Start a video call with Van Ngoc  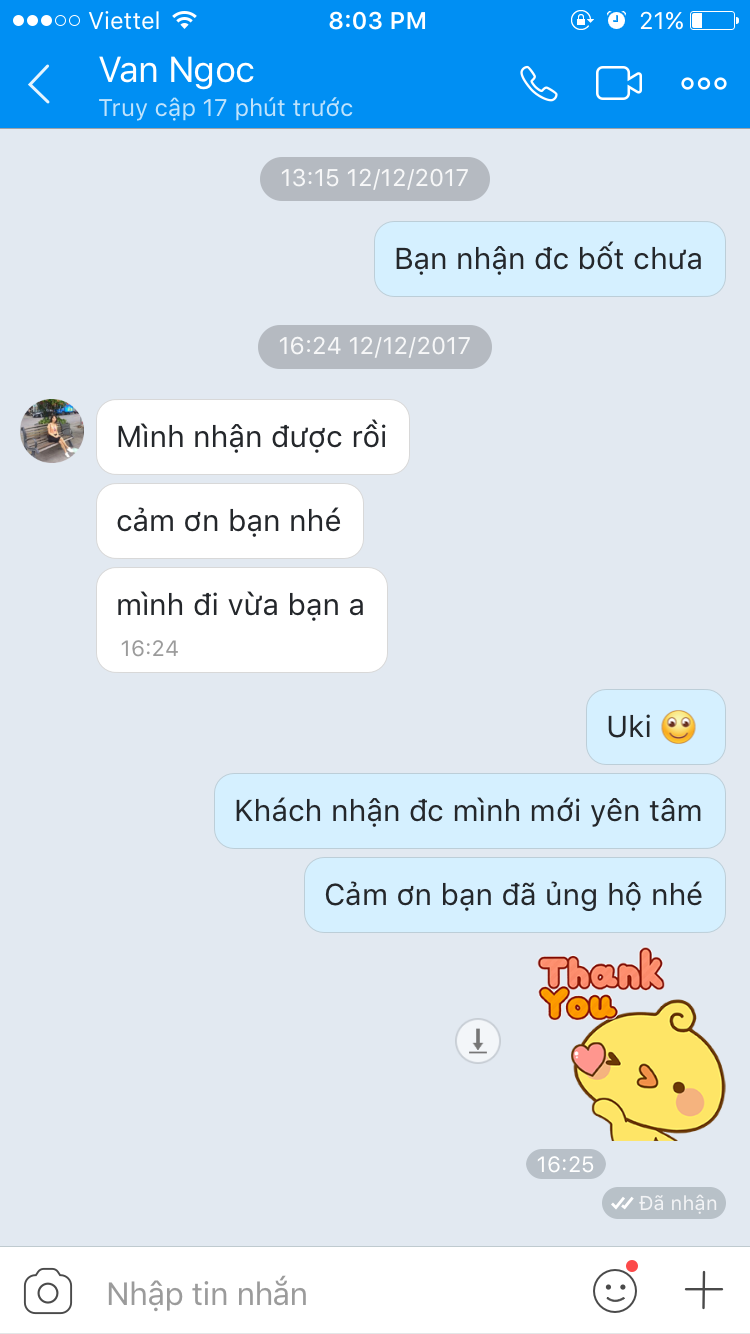click(x=618, y=84)
